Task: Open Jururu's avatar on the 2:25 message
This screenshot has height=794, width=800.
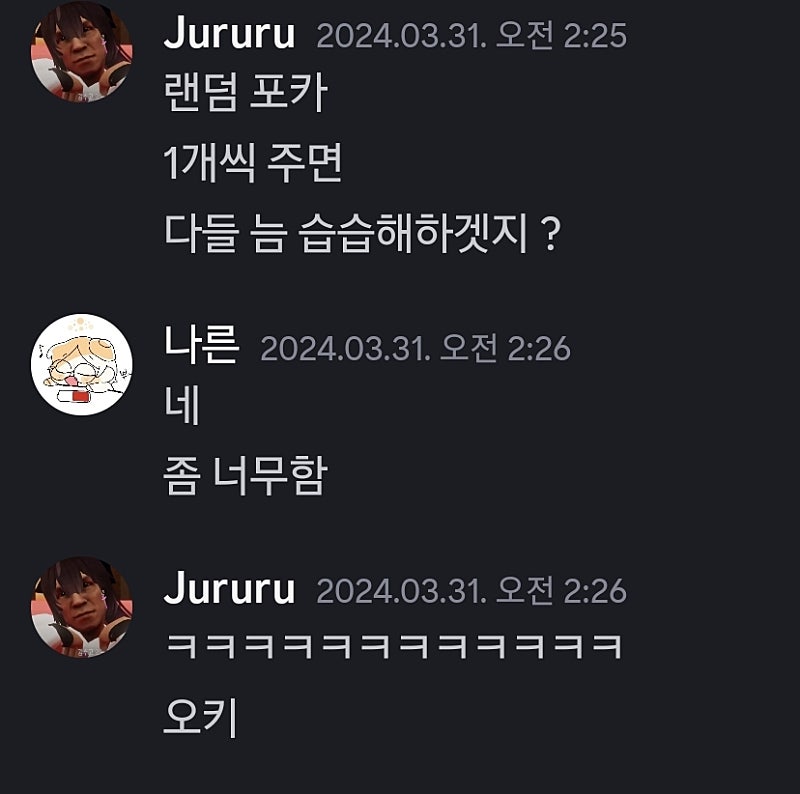Action: (81, 52)
